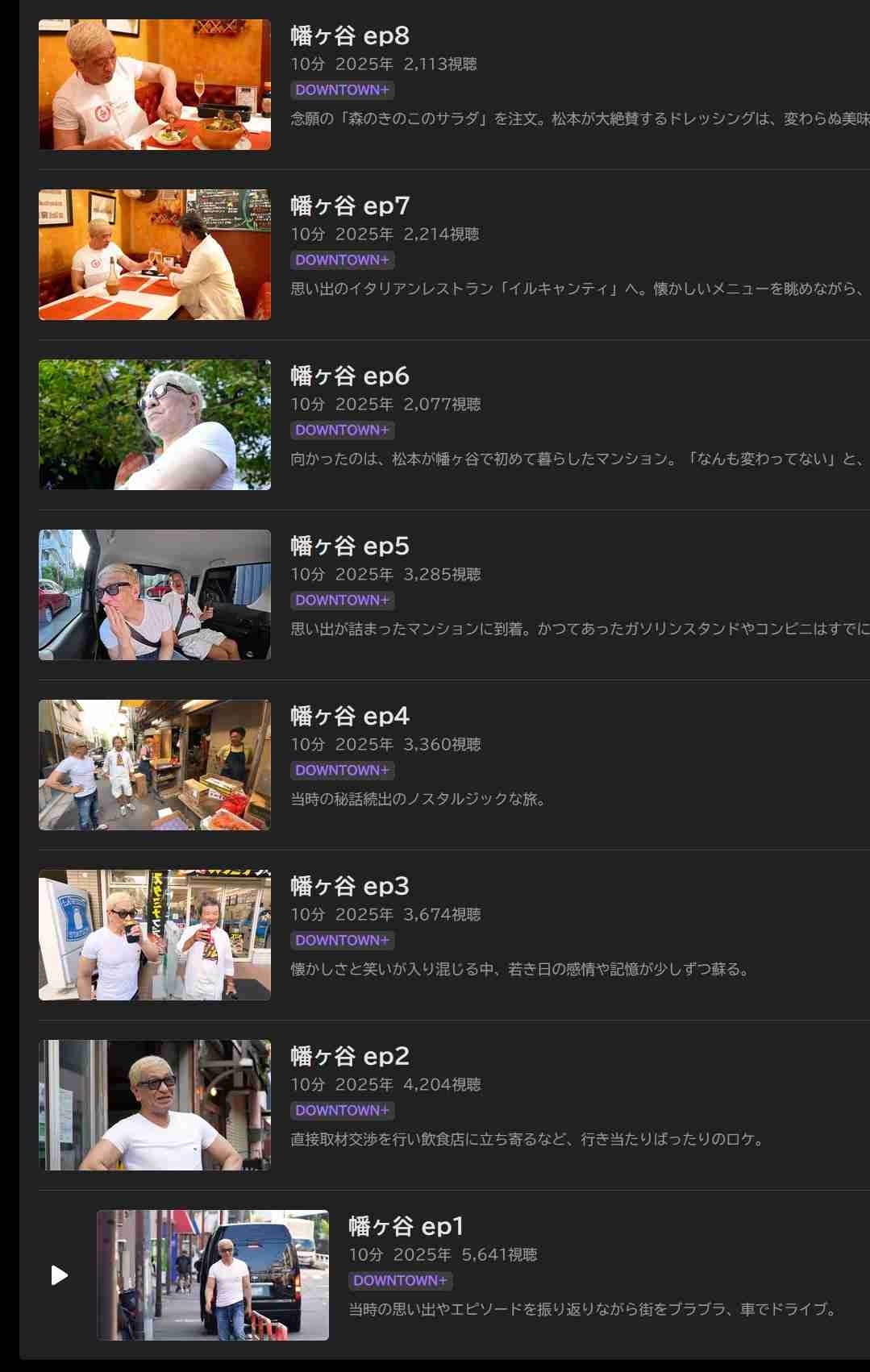Open the 幡ヶ谷 ep8 episode
The height and width of the screenshot is (1372, 870).
[x=349, y=36]
